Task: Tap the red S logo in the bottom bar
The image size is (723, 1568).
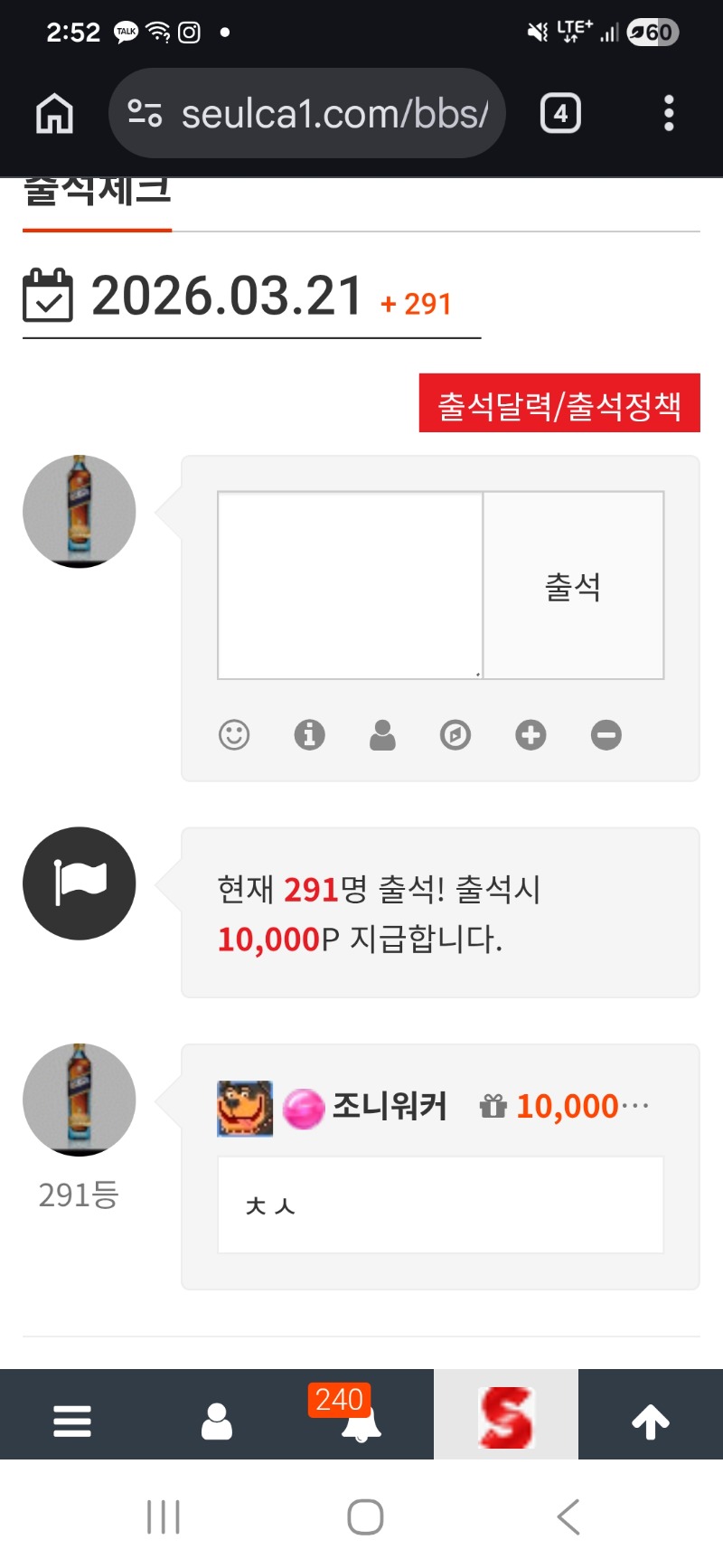Action: [506, 1417]
